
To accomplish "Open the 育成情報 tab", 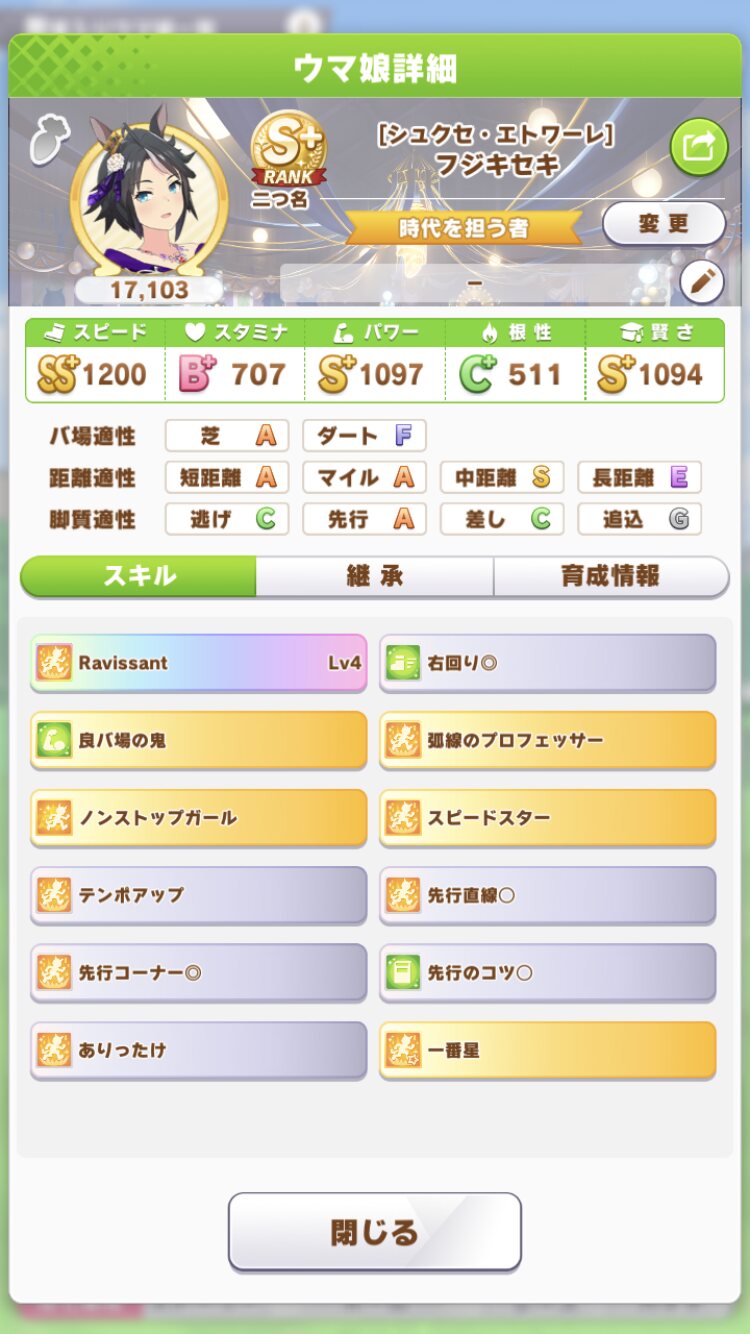I will (x=610, y=577).
